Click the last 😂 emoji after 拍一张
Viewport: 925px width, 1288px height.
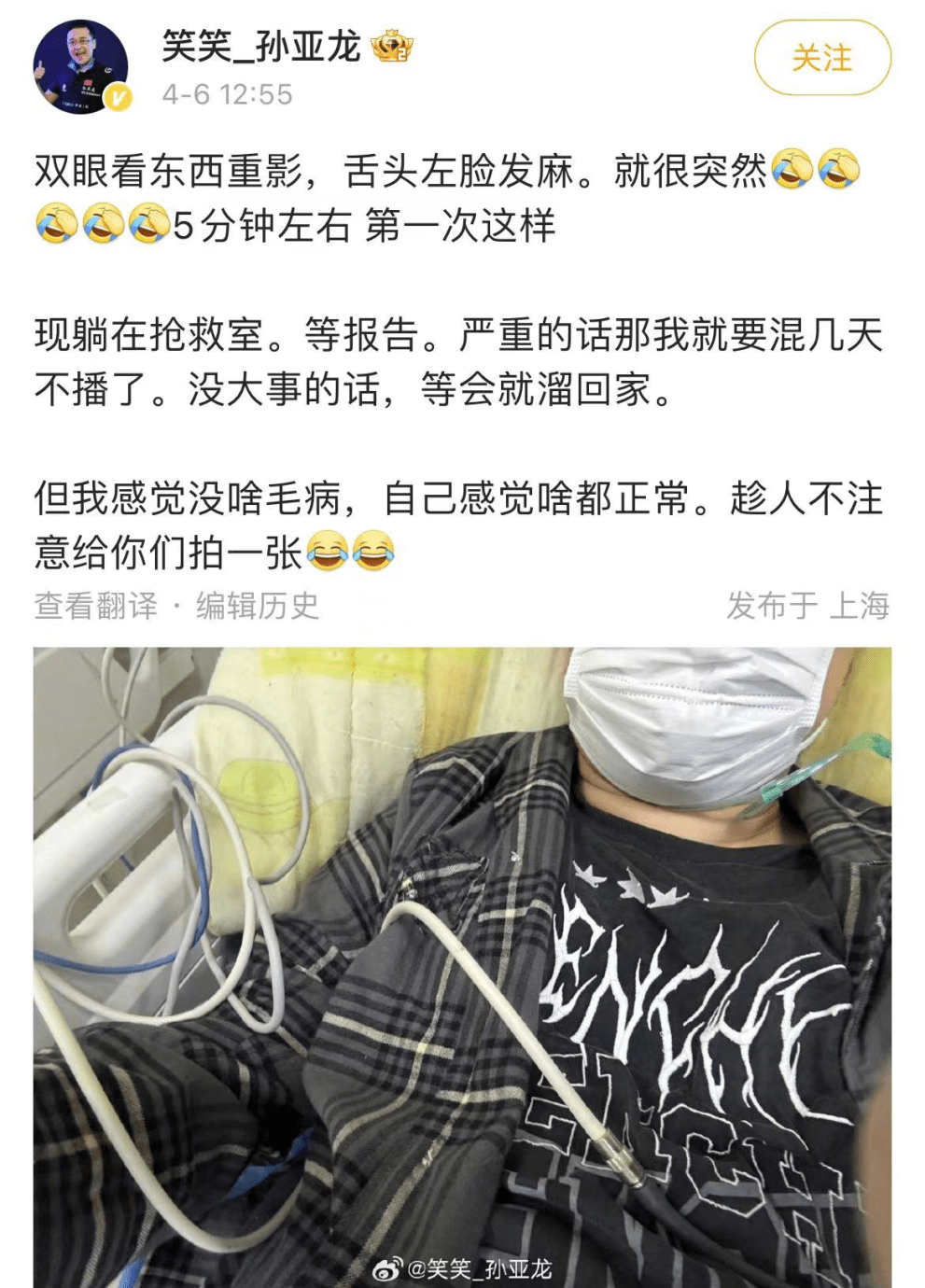(x=374, y=549)
